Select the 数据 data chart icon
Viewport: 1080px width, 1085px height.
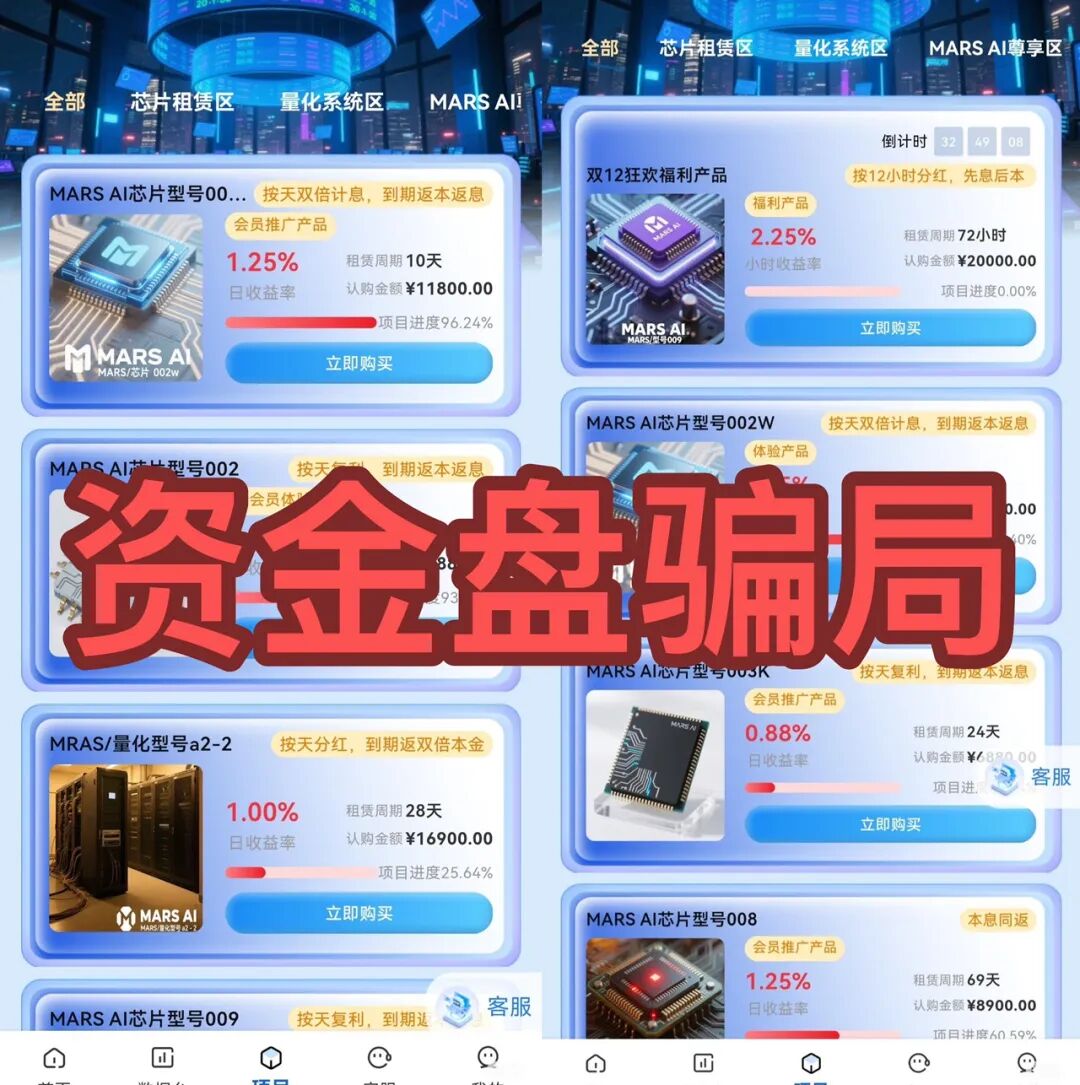[x=162, y=1057]
